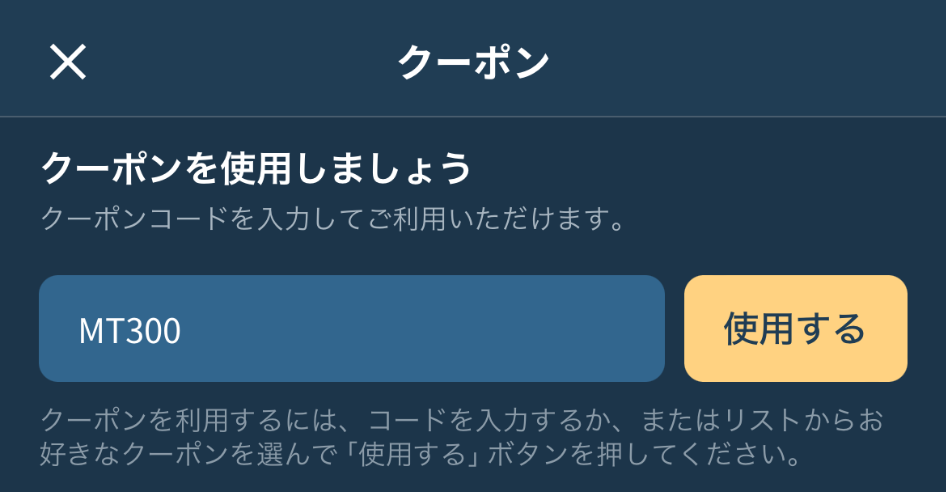The width and height of the screenshot is (946, 492).
Task: Tap the coupon code field containing MT300
Action: (x=351, y=329)
